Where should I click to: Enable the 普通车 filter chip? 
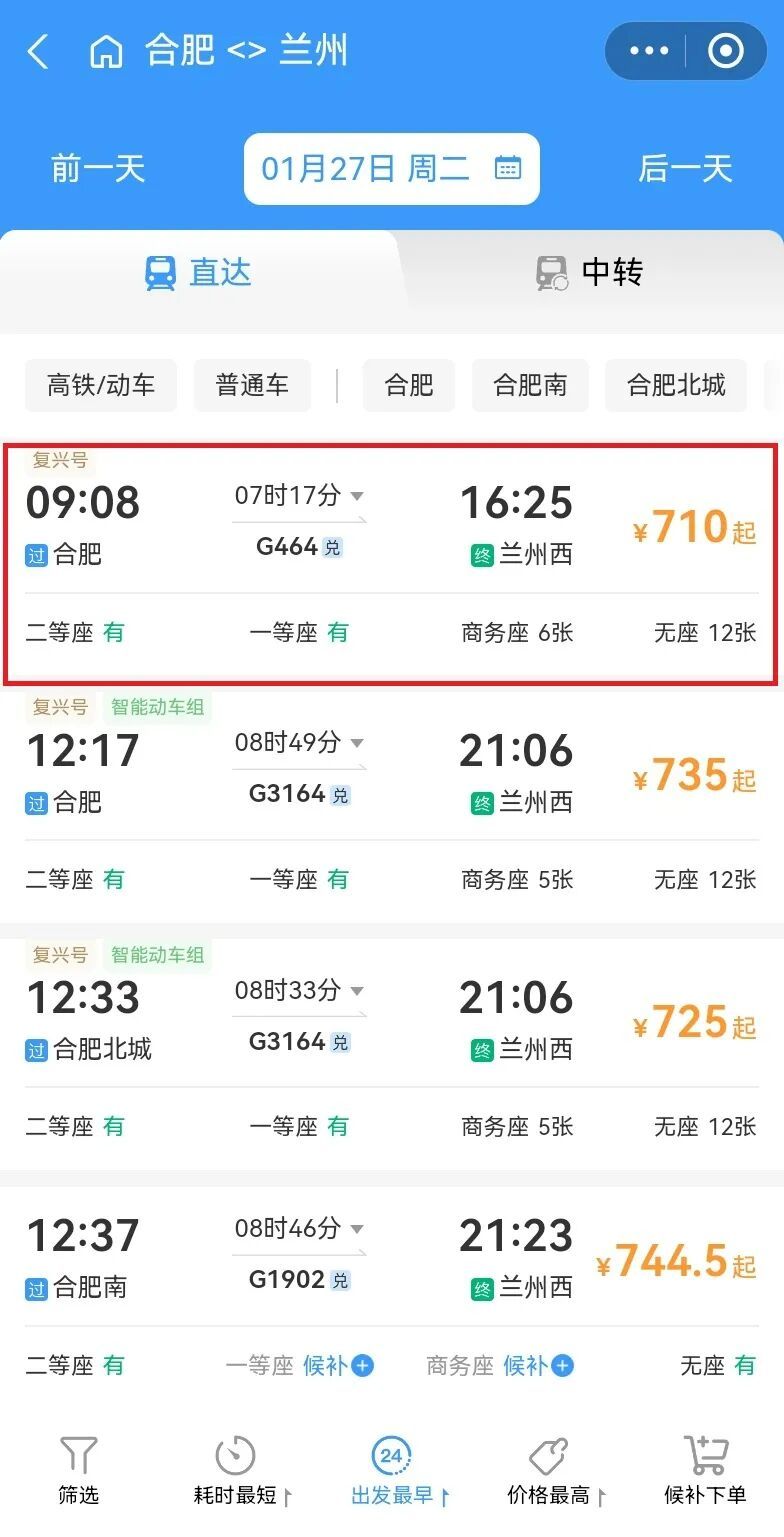[252, 385]
